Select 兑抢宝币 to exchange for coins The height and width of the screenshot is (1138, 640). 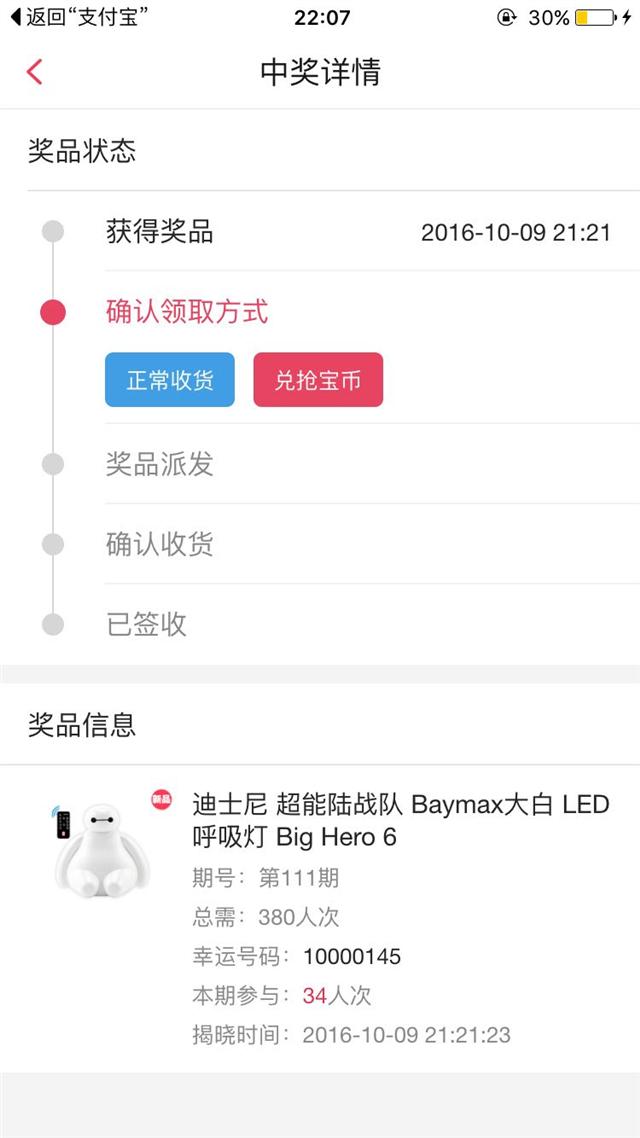click(x=318, y=380)
